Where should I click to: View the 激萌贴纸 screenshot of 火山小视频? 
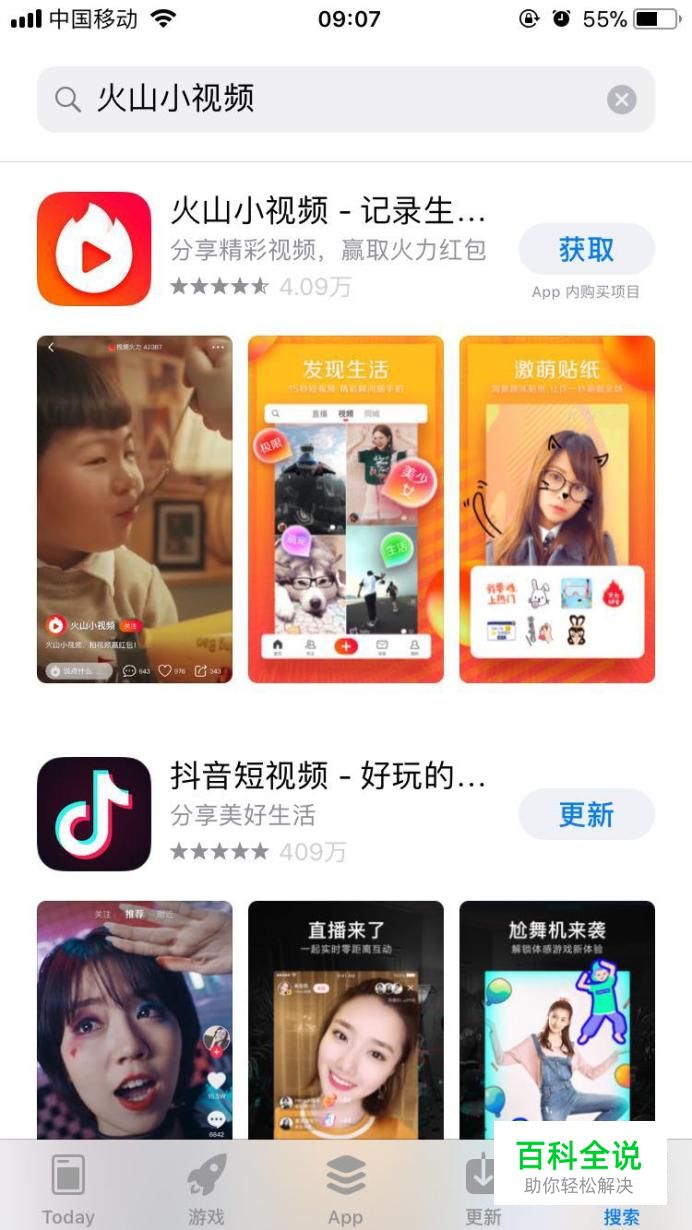tap(557, 509)
